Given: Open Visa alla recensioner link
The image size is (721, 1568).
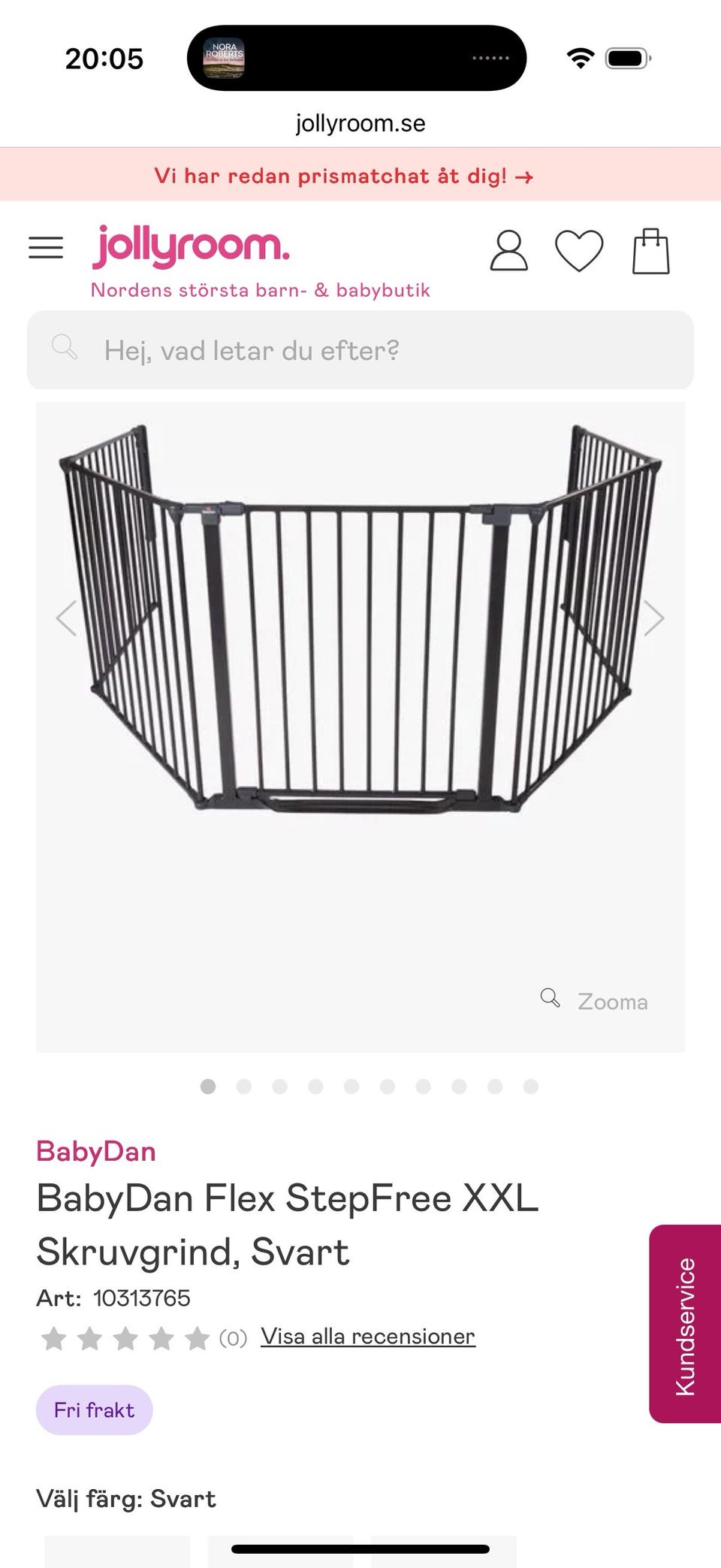Looking at the screenshot, I should point(368,1337).
